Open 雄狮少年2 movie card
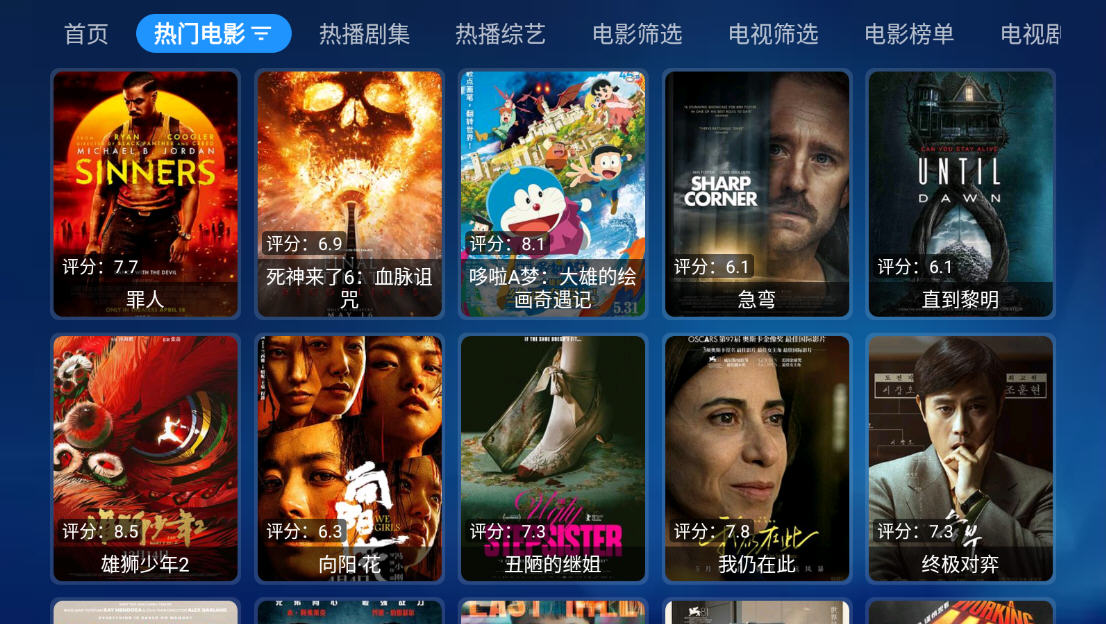Viewport: 1106px width, 624px height. (x=146, y=458)
